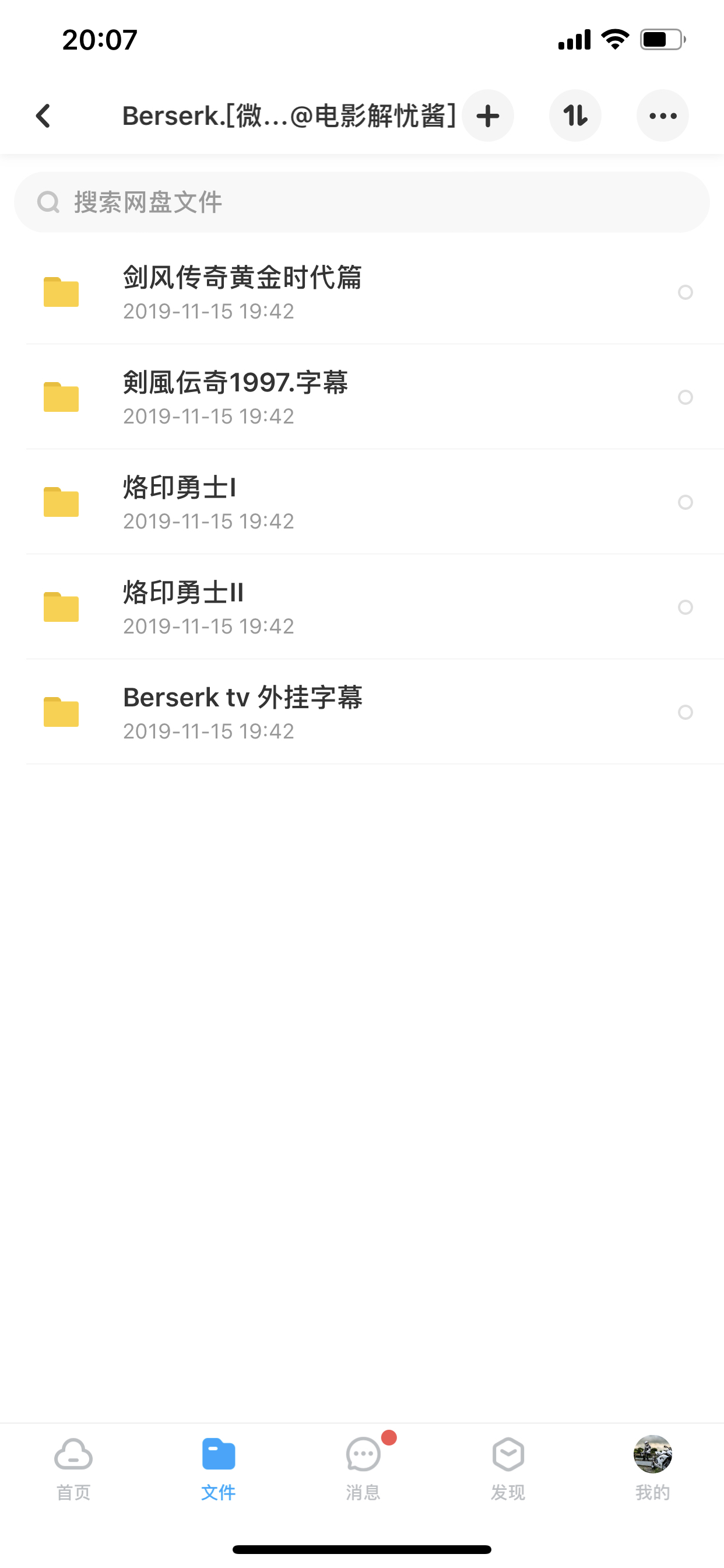The height and width of the screenshot is (1568, 724).
Task: Open the 剣風伝奇1997.字幕 folder
Action: tap(235, 397)
